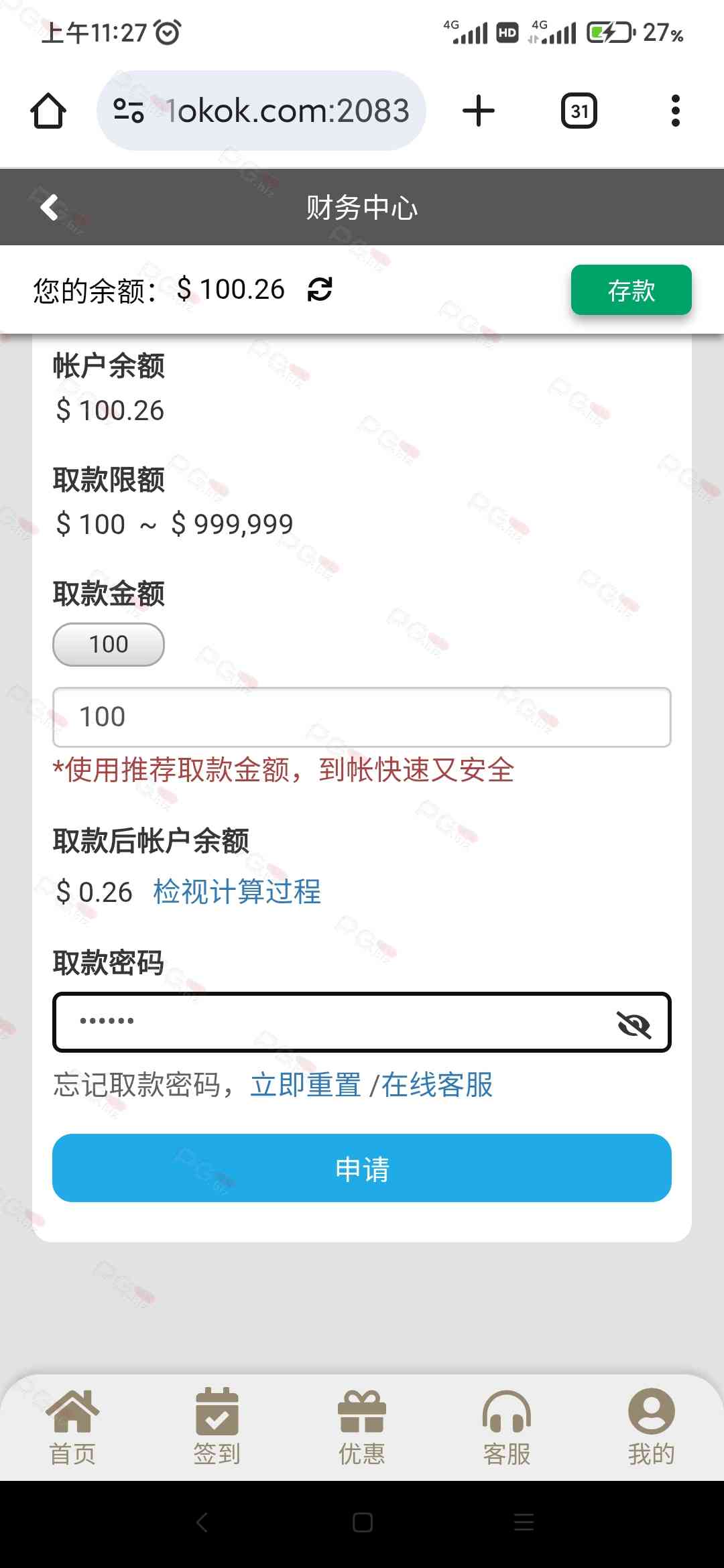Open the browser home page
The image size is (724, 1568).
pos(48,111)
